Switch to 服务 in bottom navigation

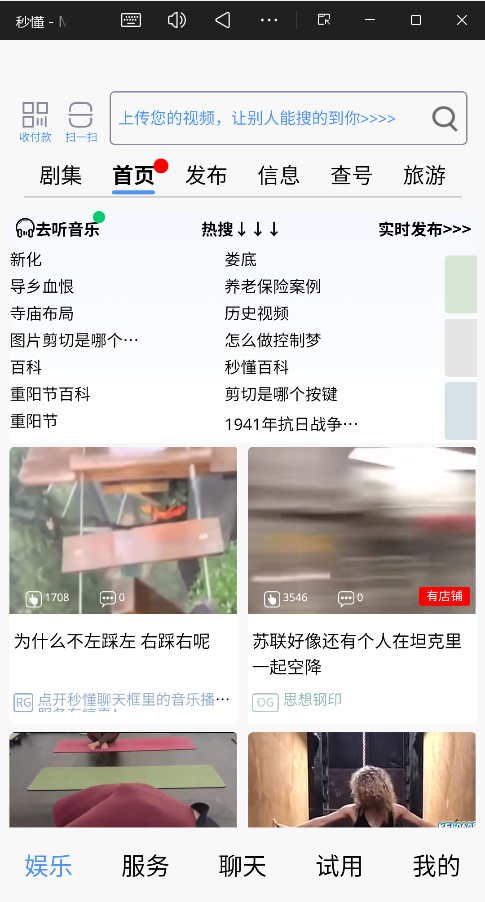[x=145, y=866]
